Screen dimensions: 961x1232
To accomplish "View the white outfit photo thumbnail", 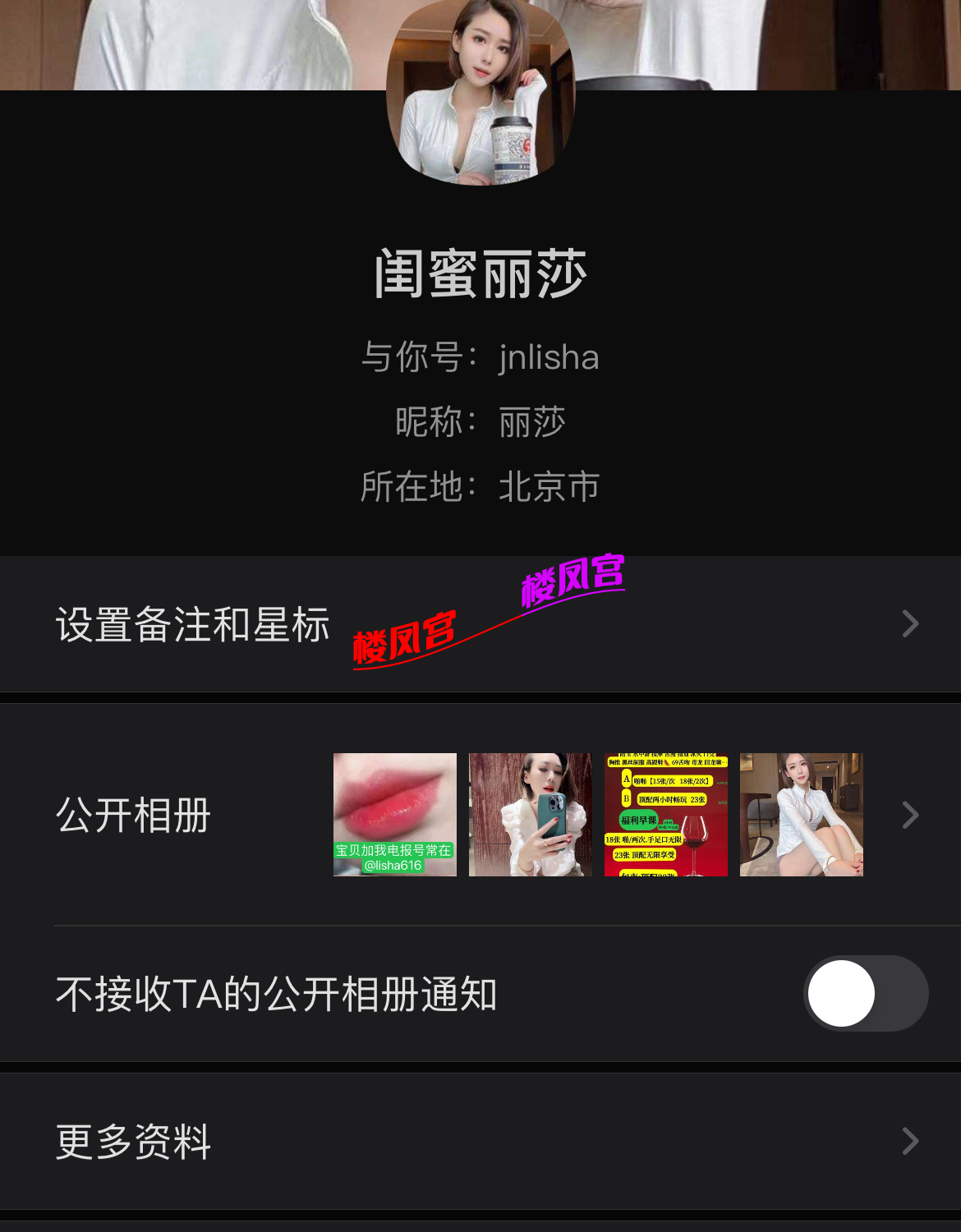I will click(x=801, y=815).
